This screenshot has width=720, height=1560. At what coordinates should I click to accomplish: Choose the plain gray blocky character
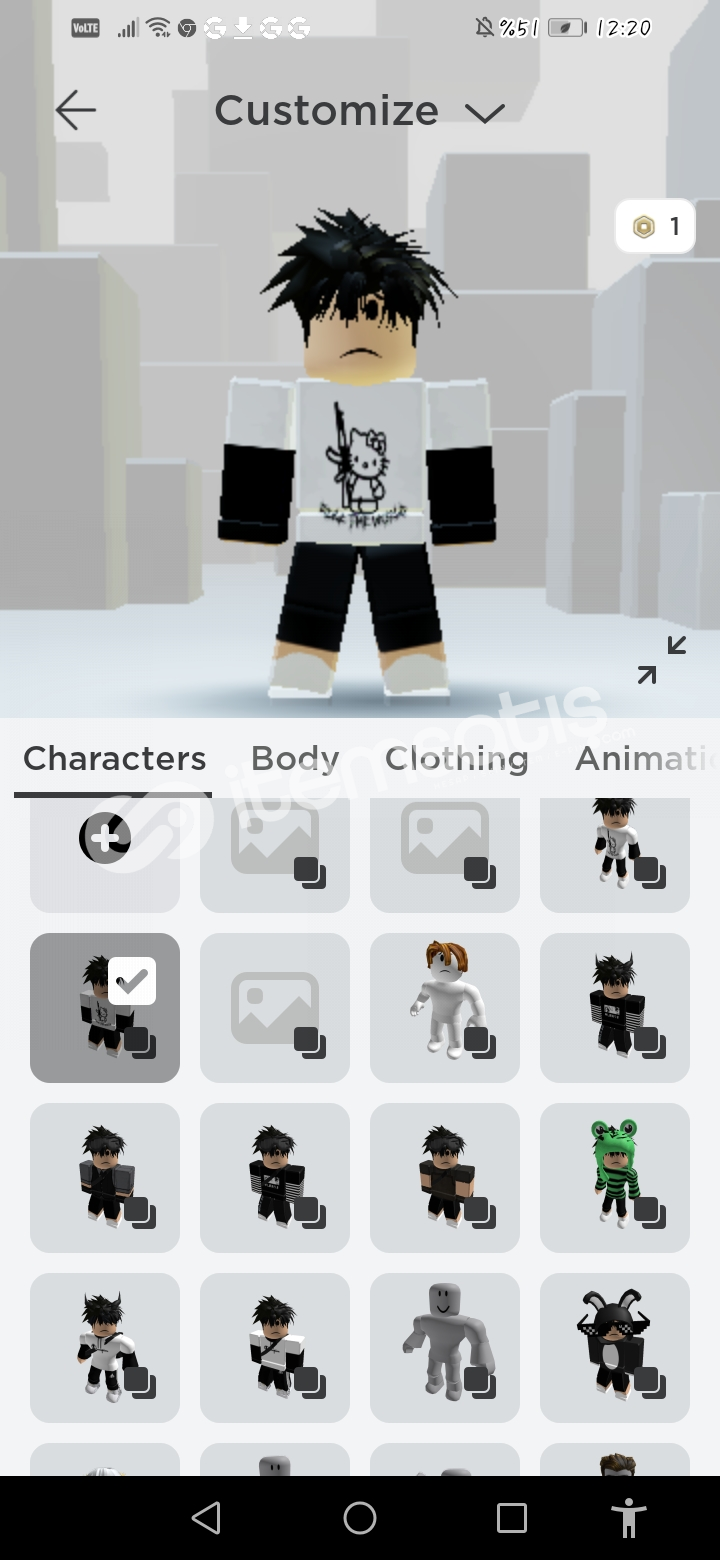445,1348
